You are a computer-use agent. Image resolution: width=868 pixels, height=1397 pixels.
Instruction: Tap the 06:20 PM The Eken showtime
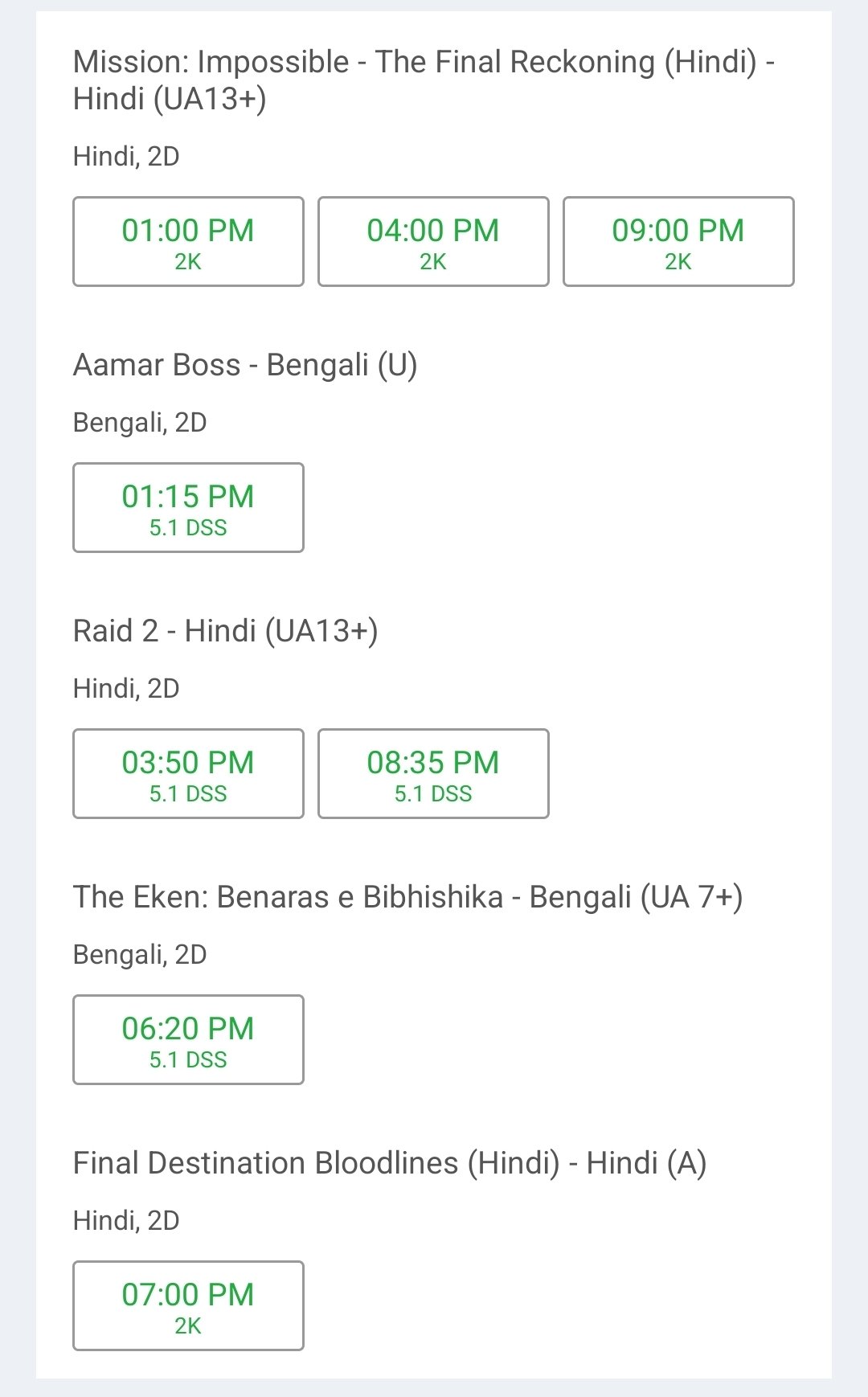188,1039
